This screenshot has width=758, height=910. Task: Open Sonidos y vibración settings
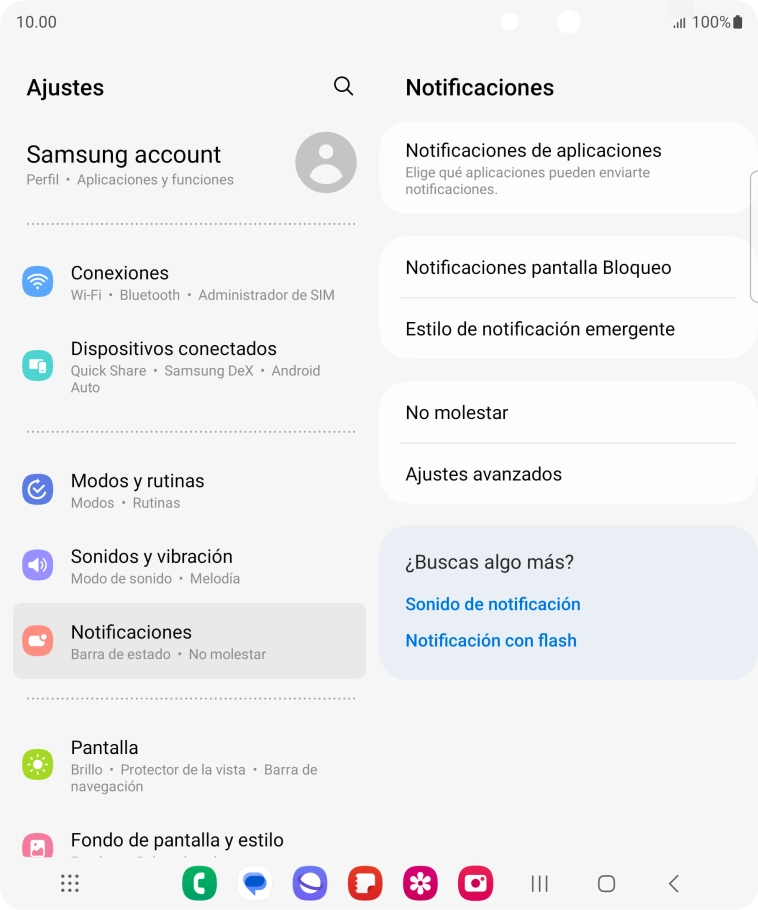coord(190,566)
